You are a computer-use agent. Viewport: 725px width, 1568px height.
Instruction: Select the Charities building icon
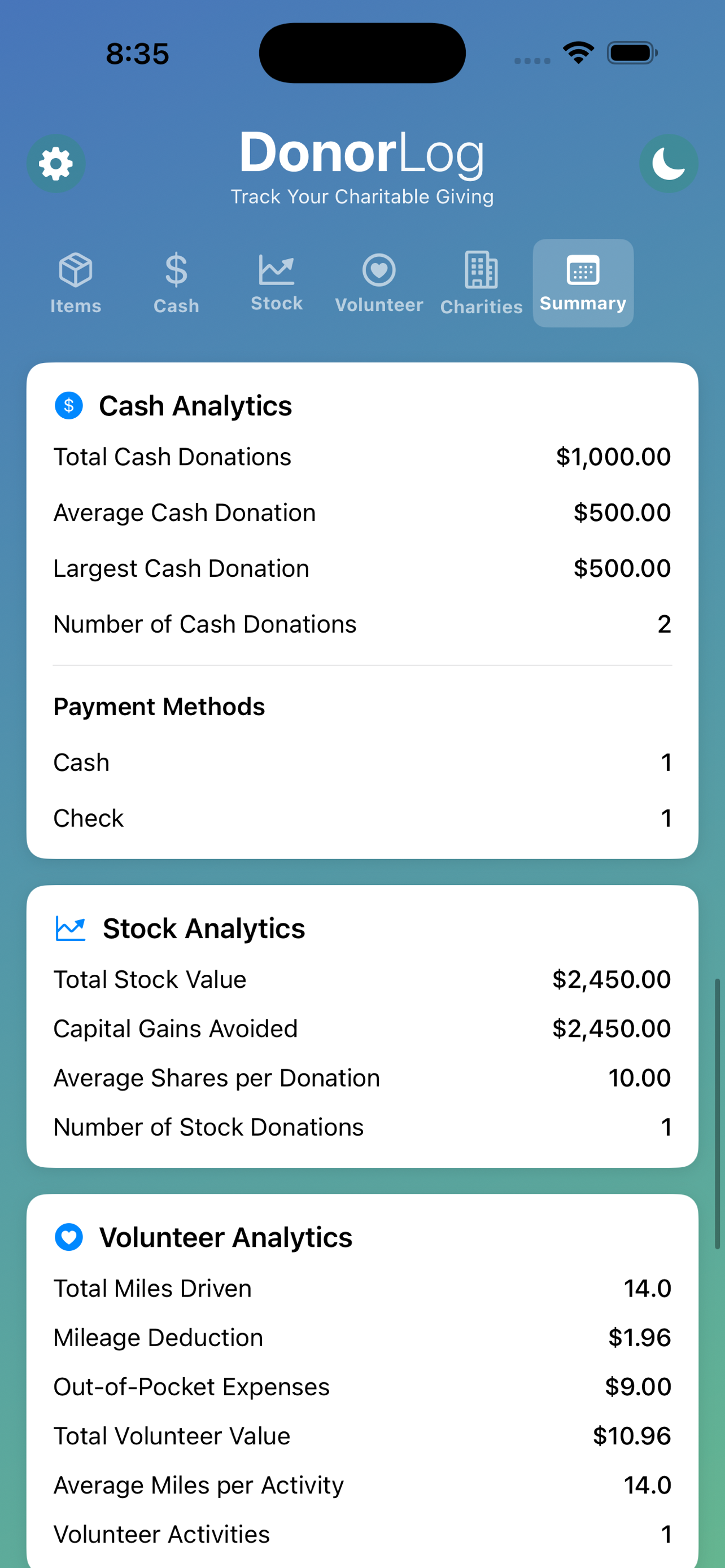click(x=481, y=270)
